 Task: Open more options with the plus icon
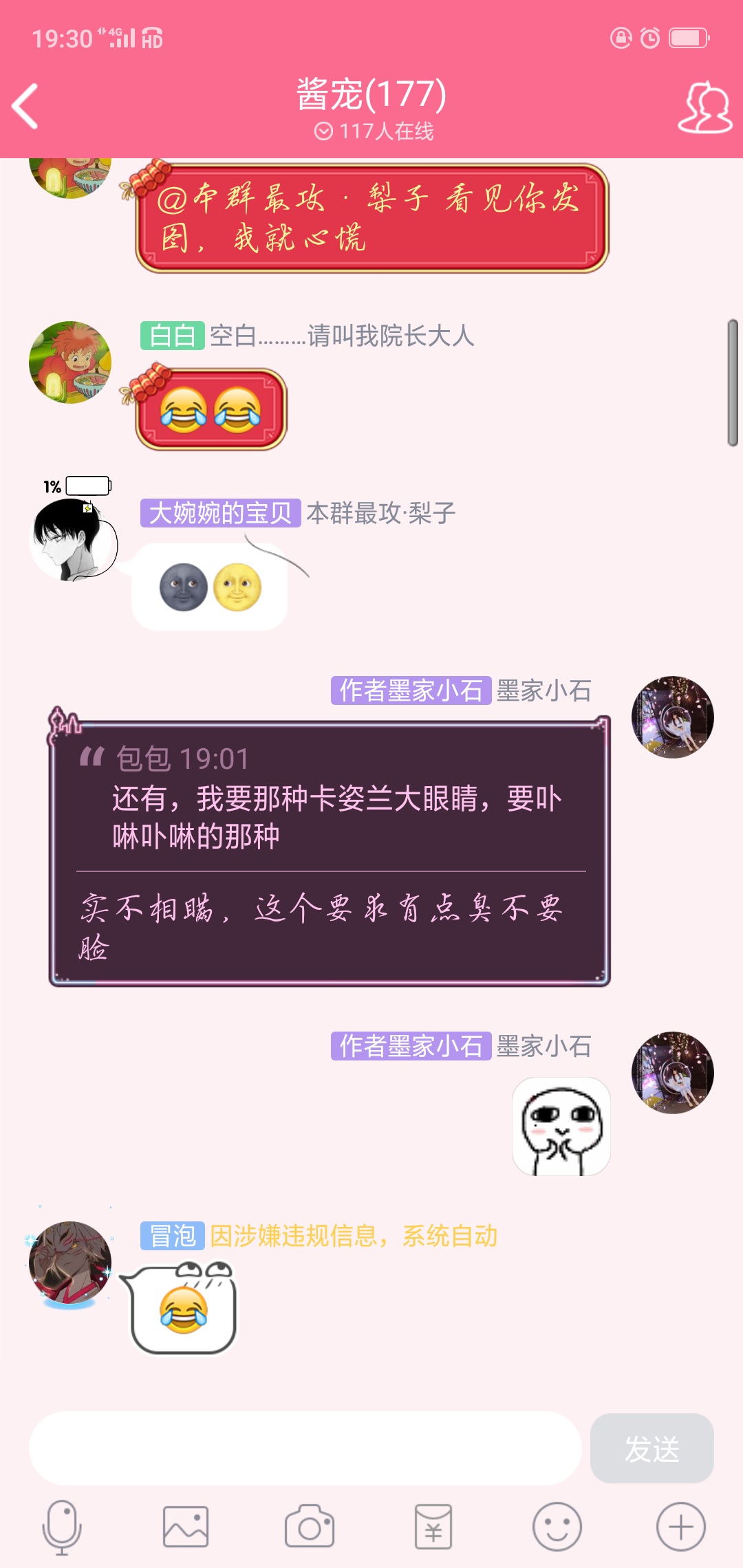click(681, 1527)
